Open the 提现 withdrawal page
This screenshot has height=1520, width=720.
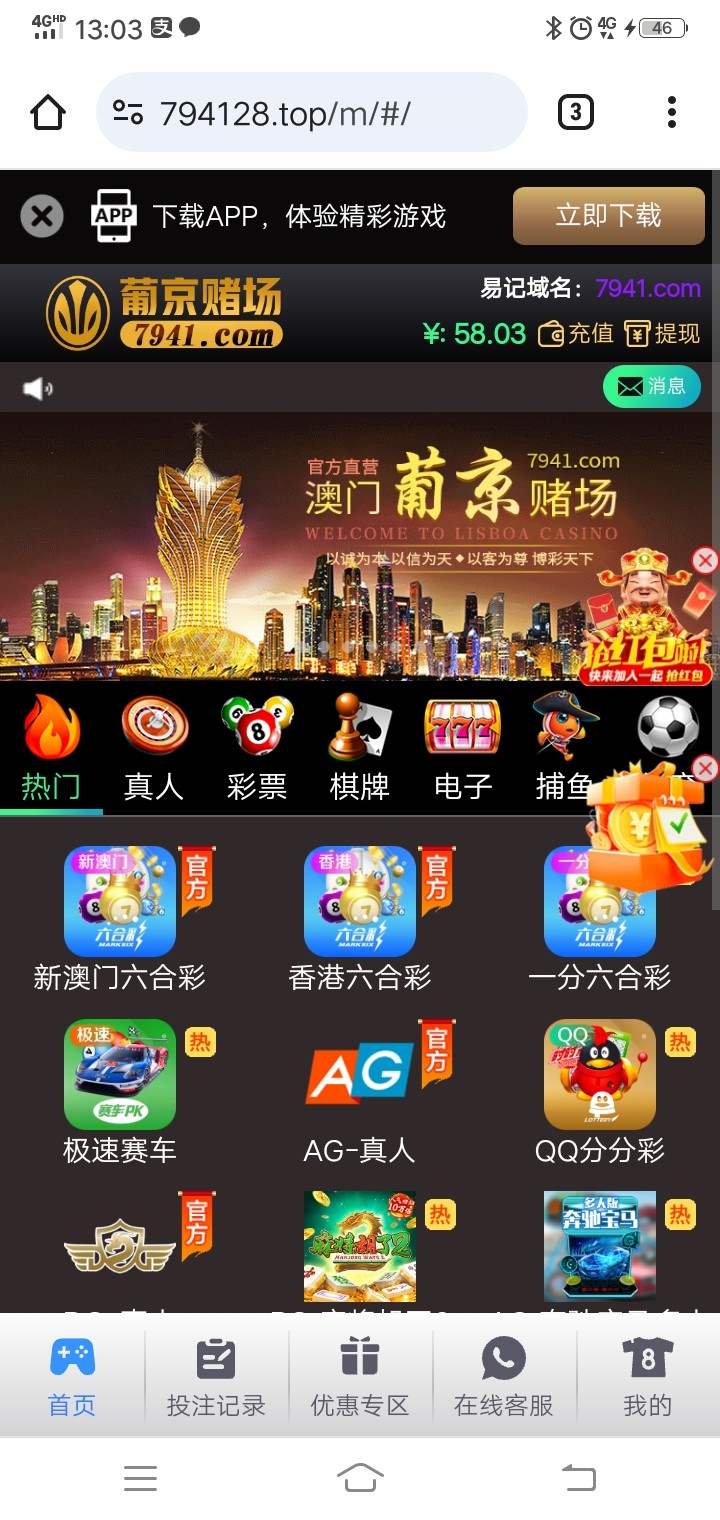[662, 334]
